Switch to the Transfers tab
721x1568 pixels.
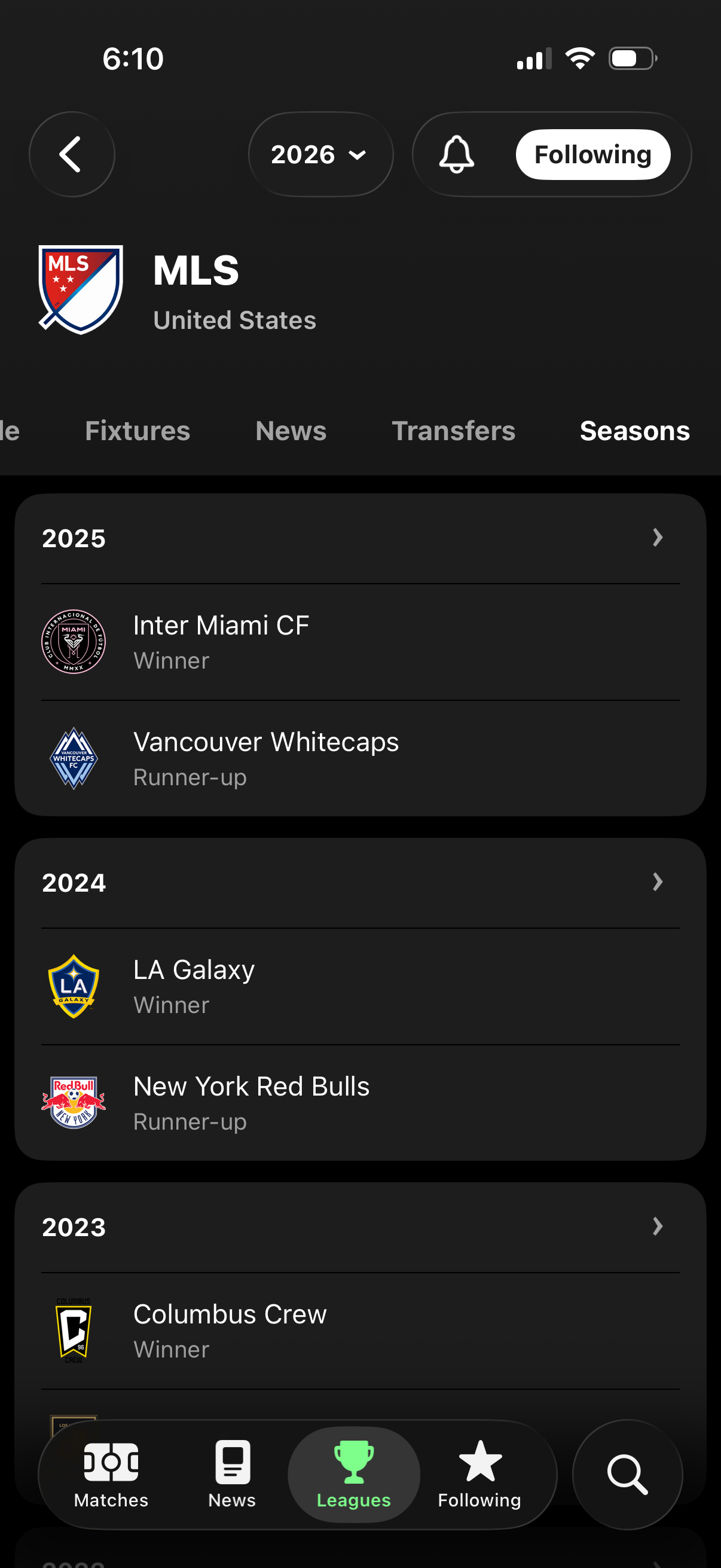tap(453, 431)
